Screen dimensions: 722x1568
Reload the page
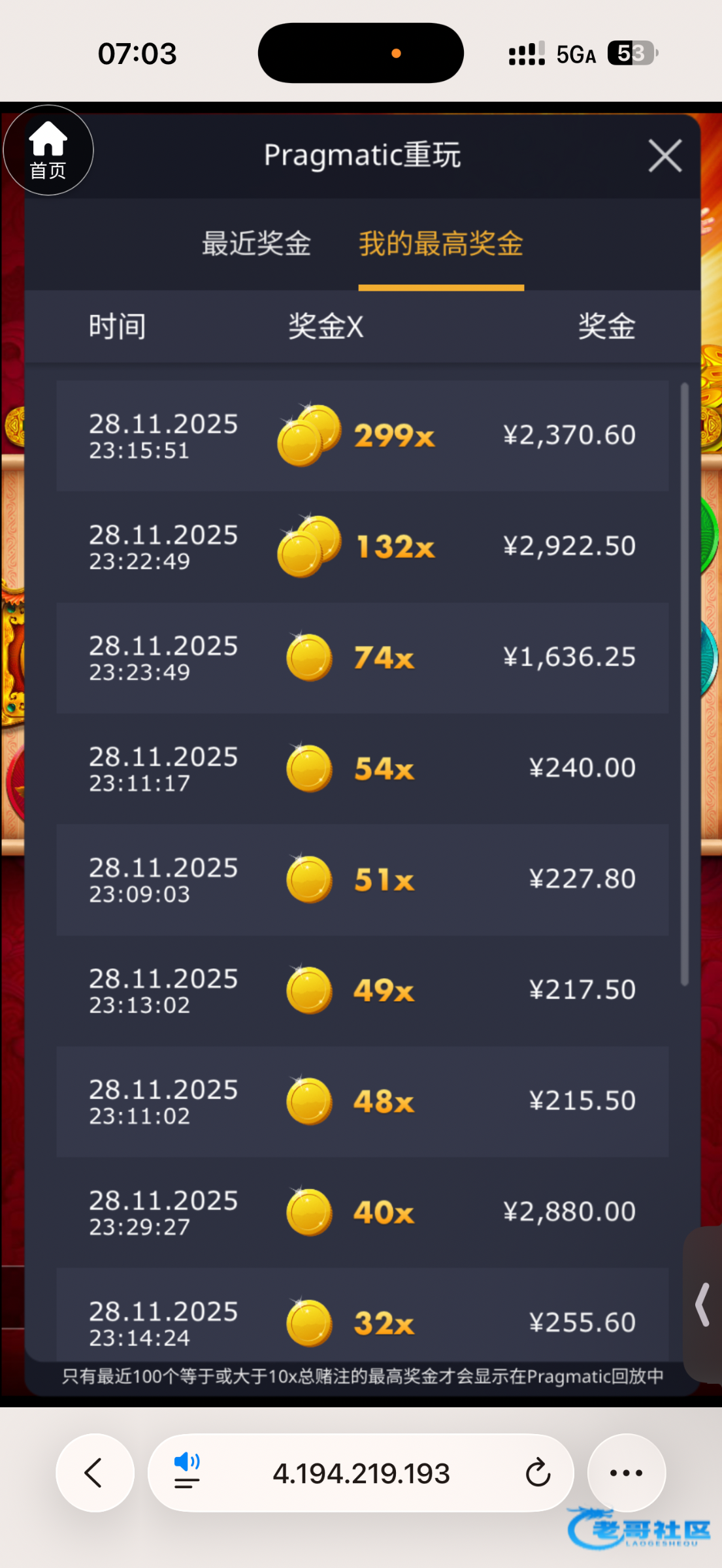(x=538, y=1473)
